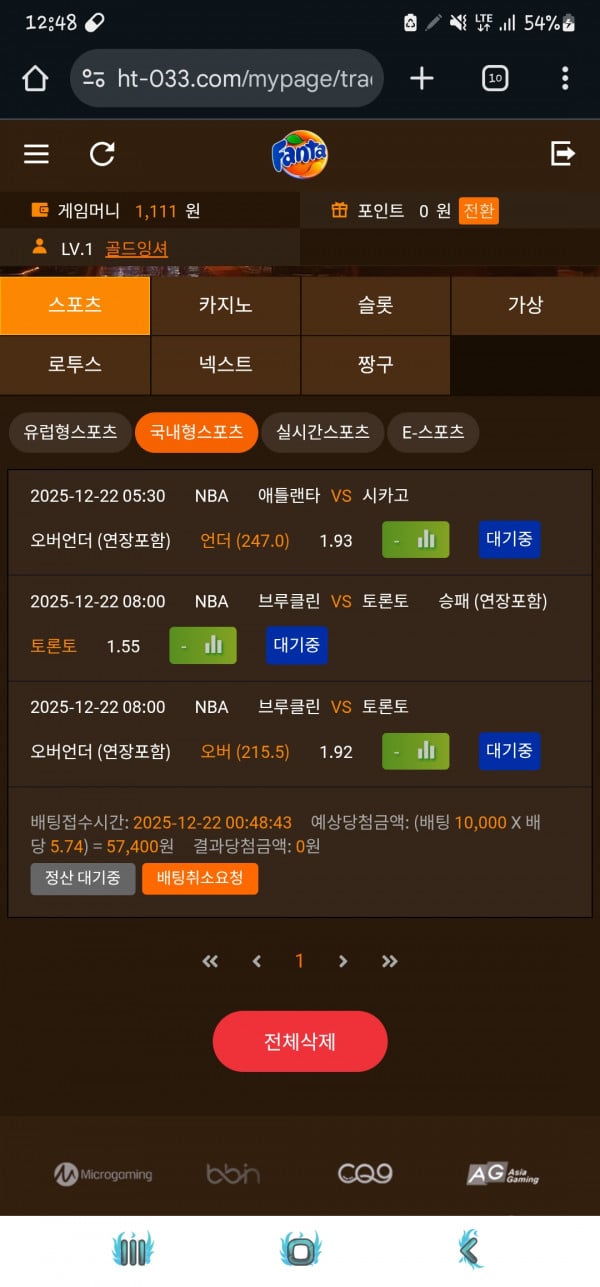
Task: Tap the 전환 point conversion button
Action: point(478,211)
